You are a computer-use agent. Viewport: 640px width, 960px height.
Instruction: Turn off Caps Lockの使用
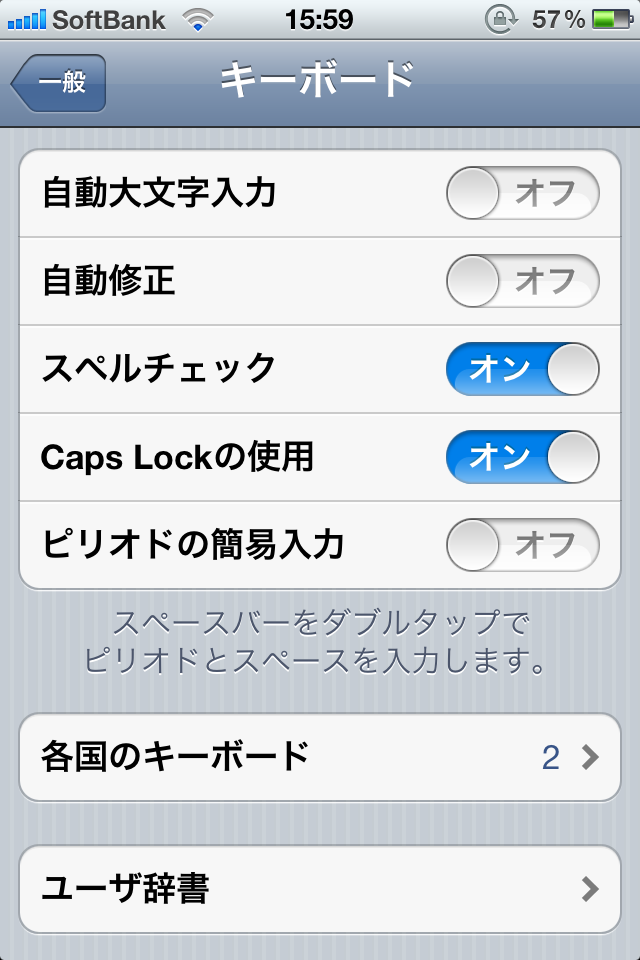pyautogui.click(x=522, y=457)
